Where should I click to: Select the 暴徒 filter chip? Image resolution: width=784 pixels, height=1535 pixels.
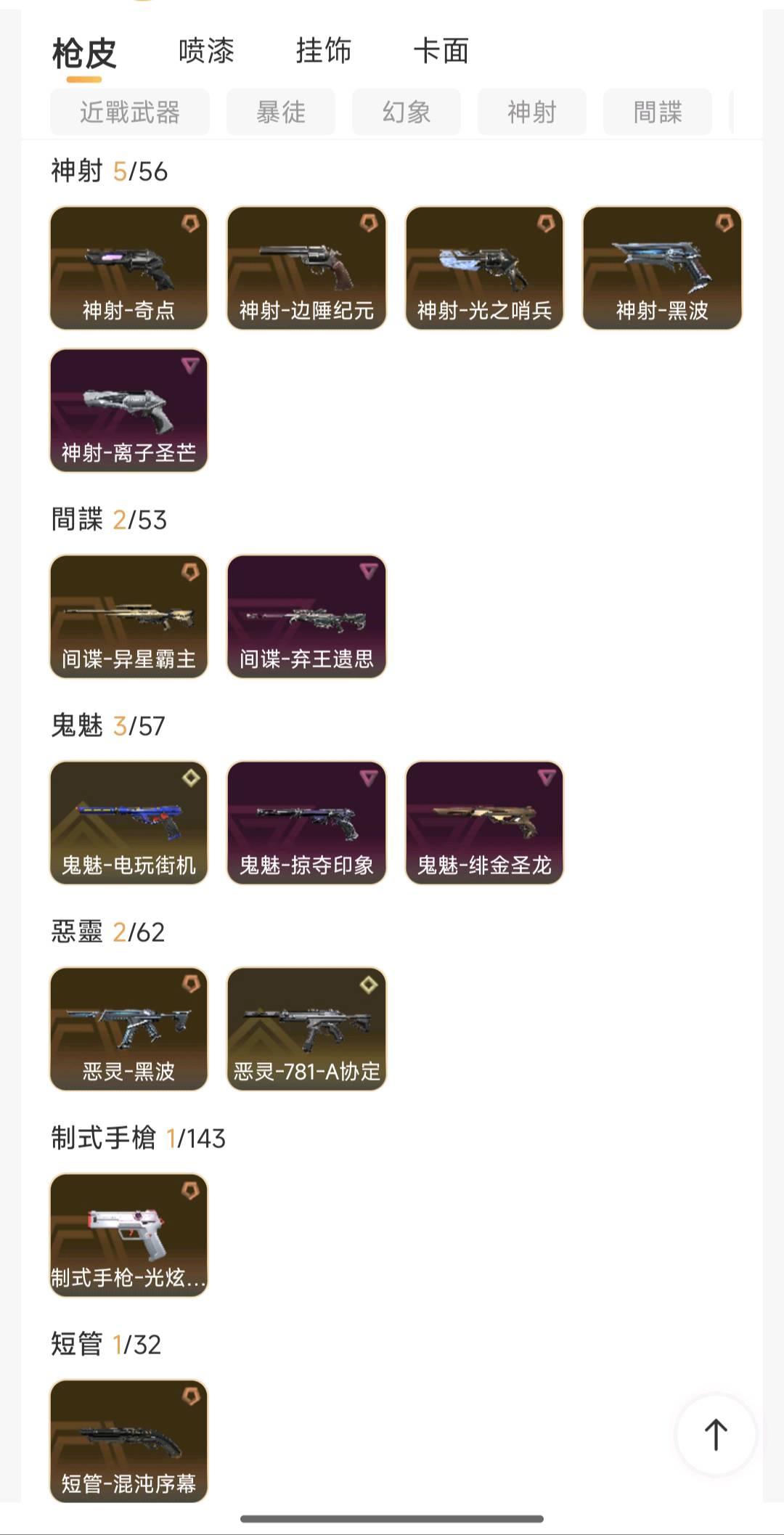(281, 112)
